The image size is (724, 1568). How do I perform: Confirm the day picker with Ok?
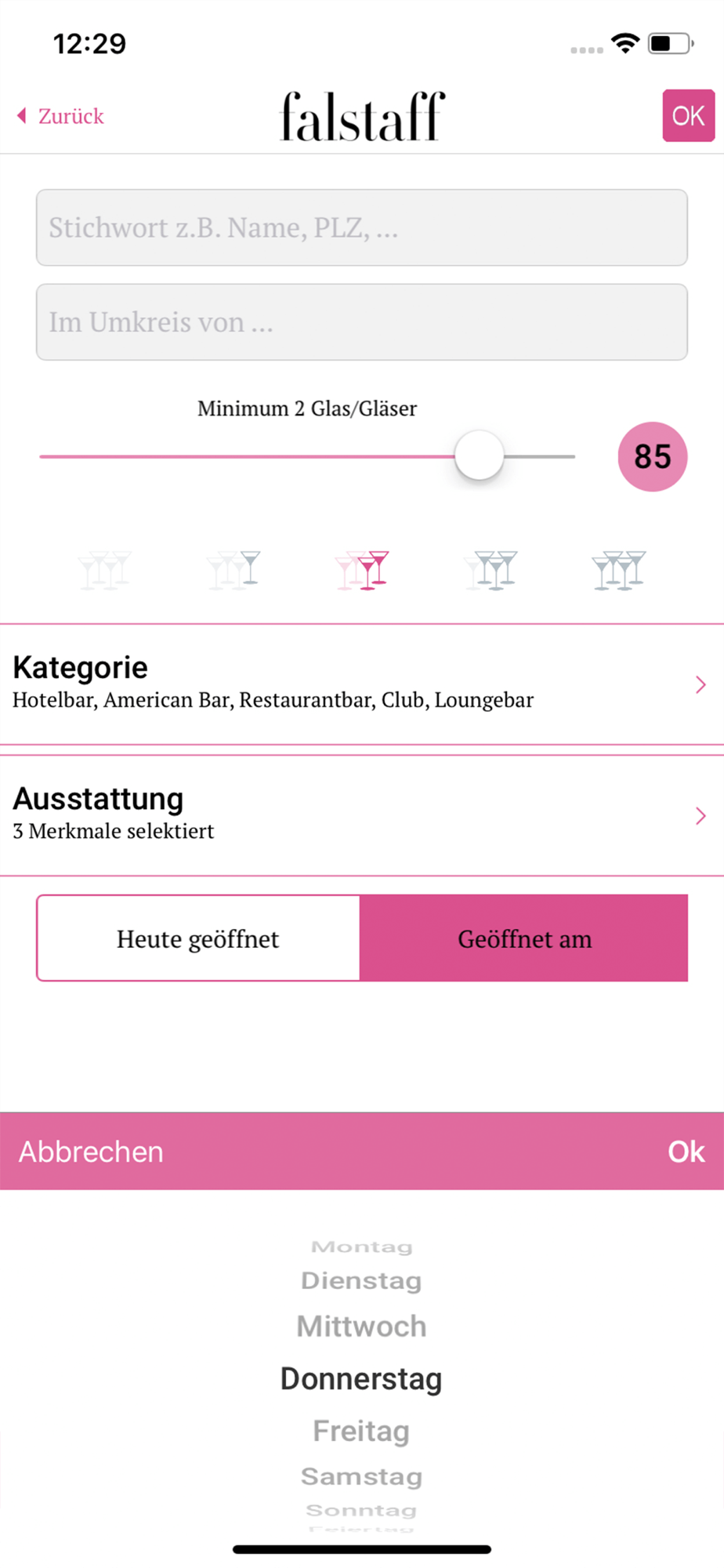686,1152
